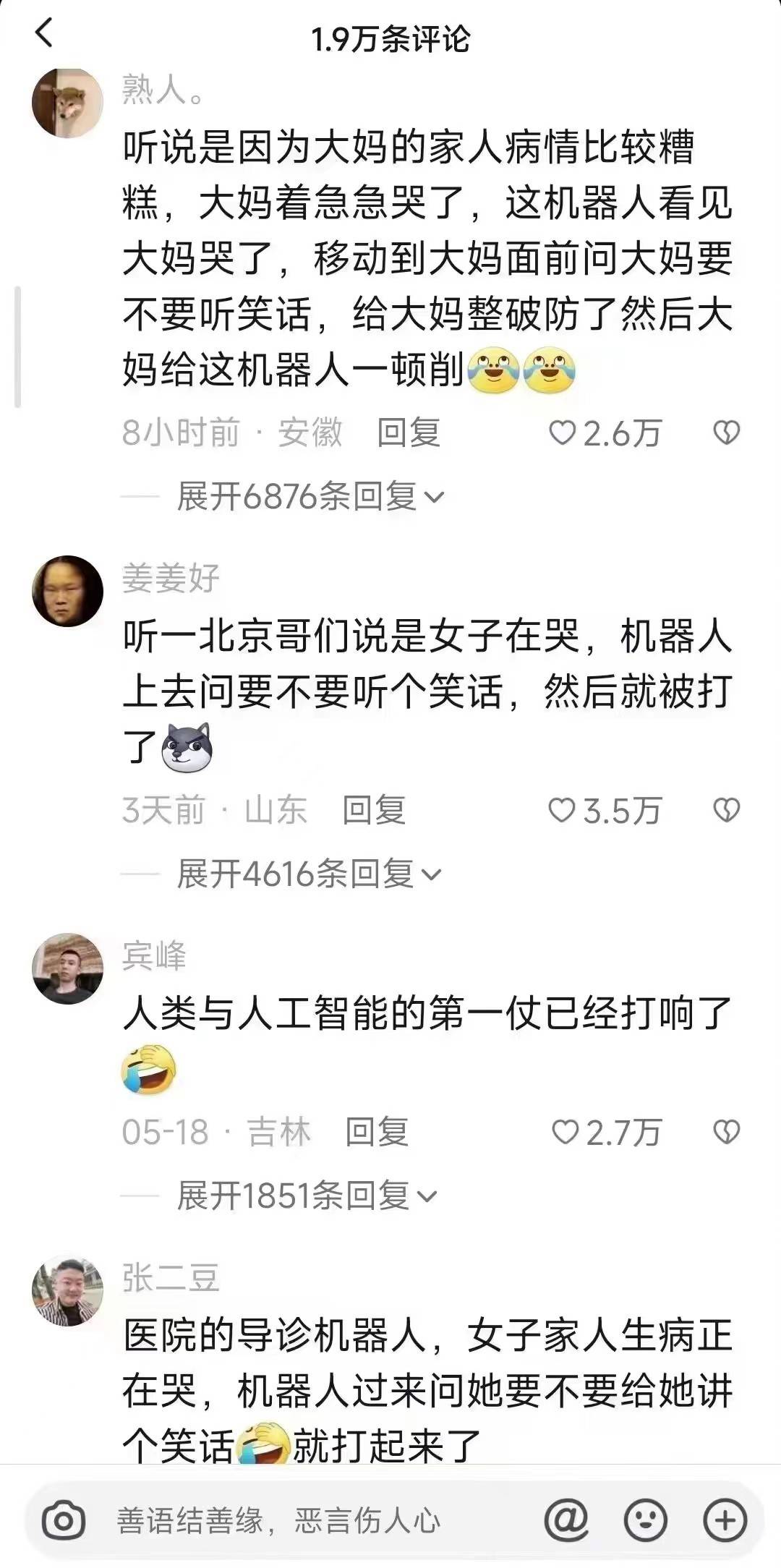Open 姜姜好's profile avatar

tap(68, 591)
